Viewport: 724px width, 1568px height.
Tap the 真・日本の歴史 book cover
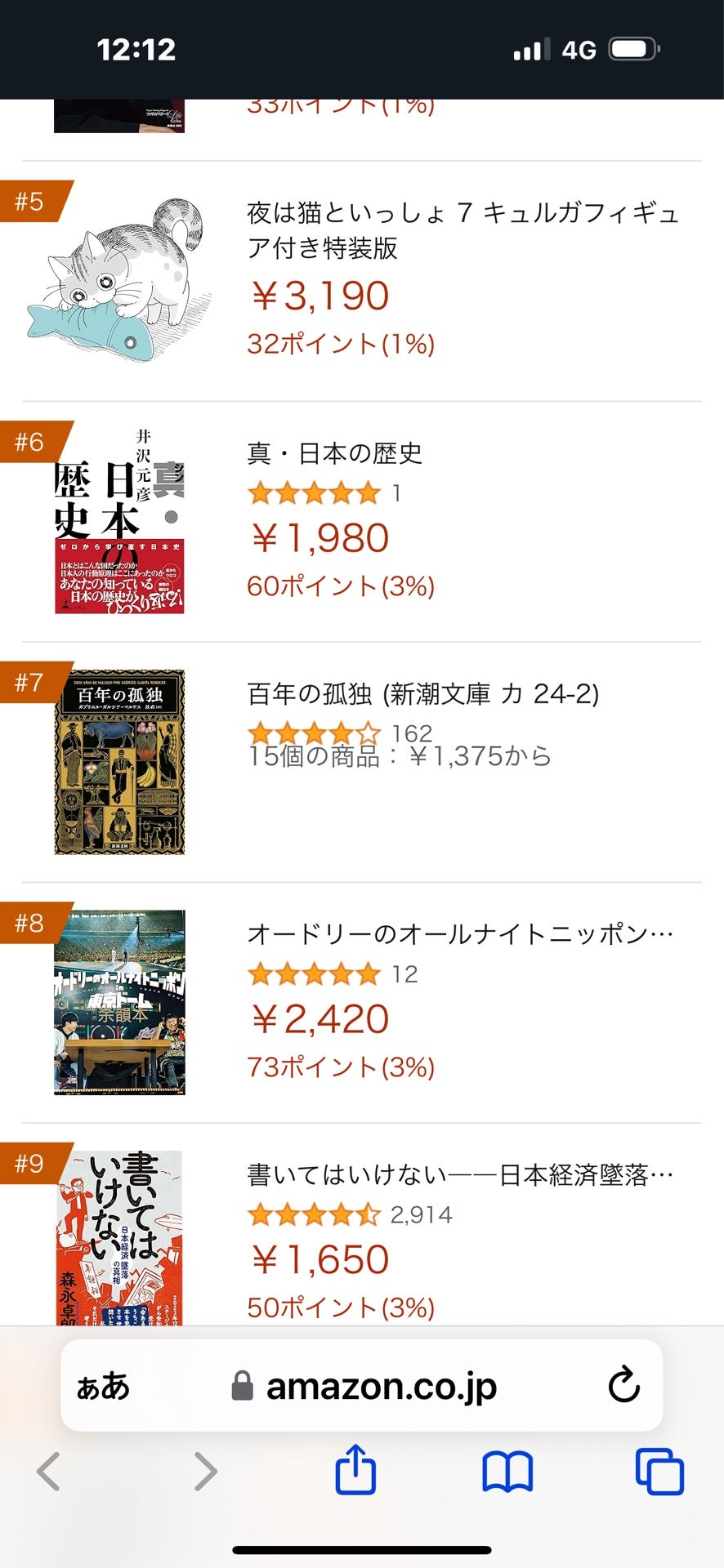(x=119, y=521)
